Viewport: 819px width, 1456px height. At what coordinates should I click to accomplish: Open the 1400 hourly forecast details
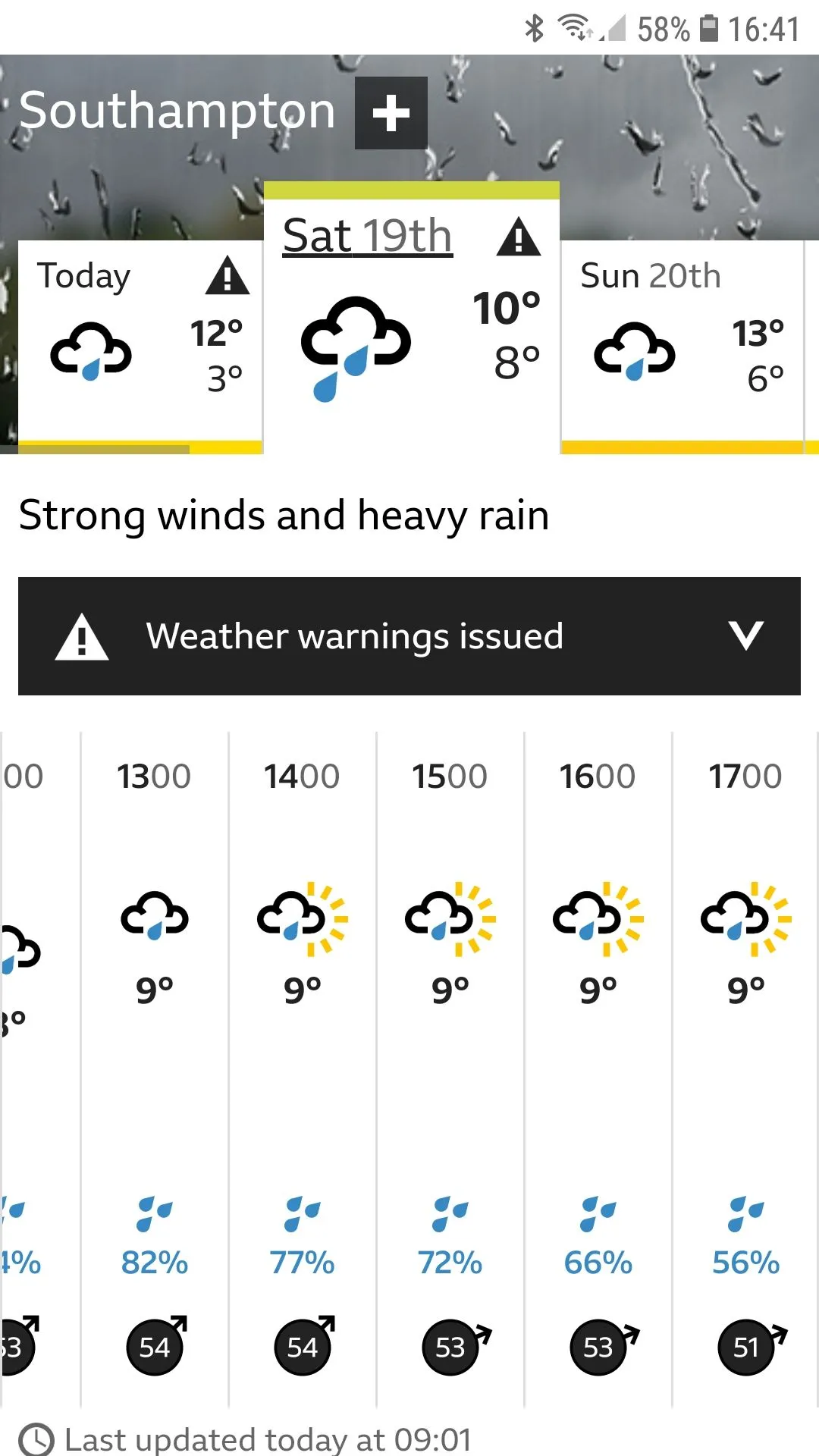coord(303,1062)
